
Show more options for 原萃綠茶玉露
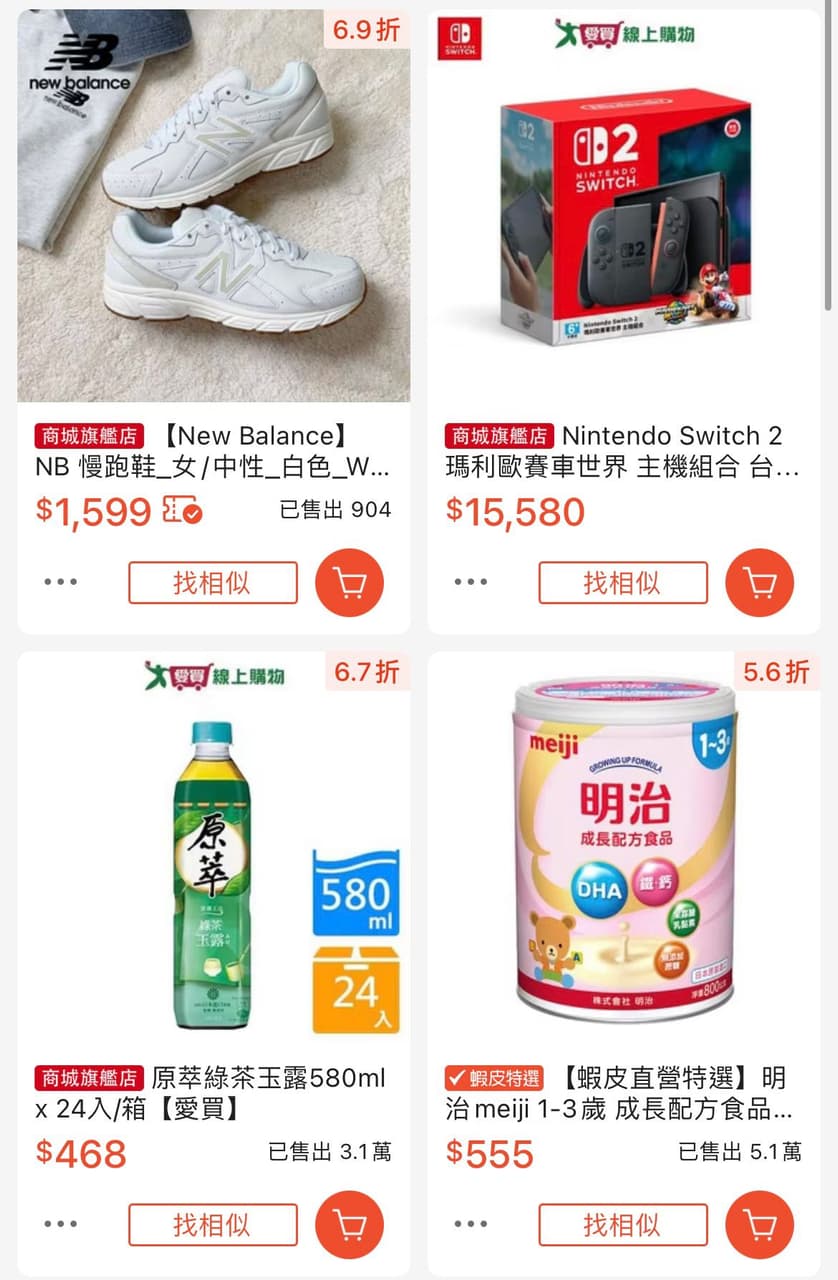point(61,1225)
